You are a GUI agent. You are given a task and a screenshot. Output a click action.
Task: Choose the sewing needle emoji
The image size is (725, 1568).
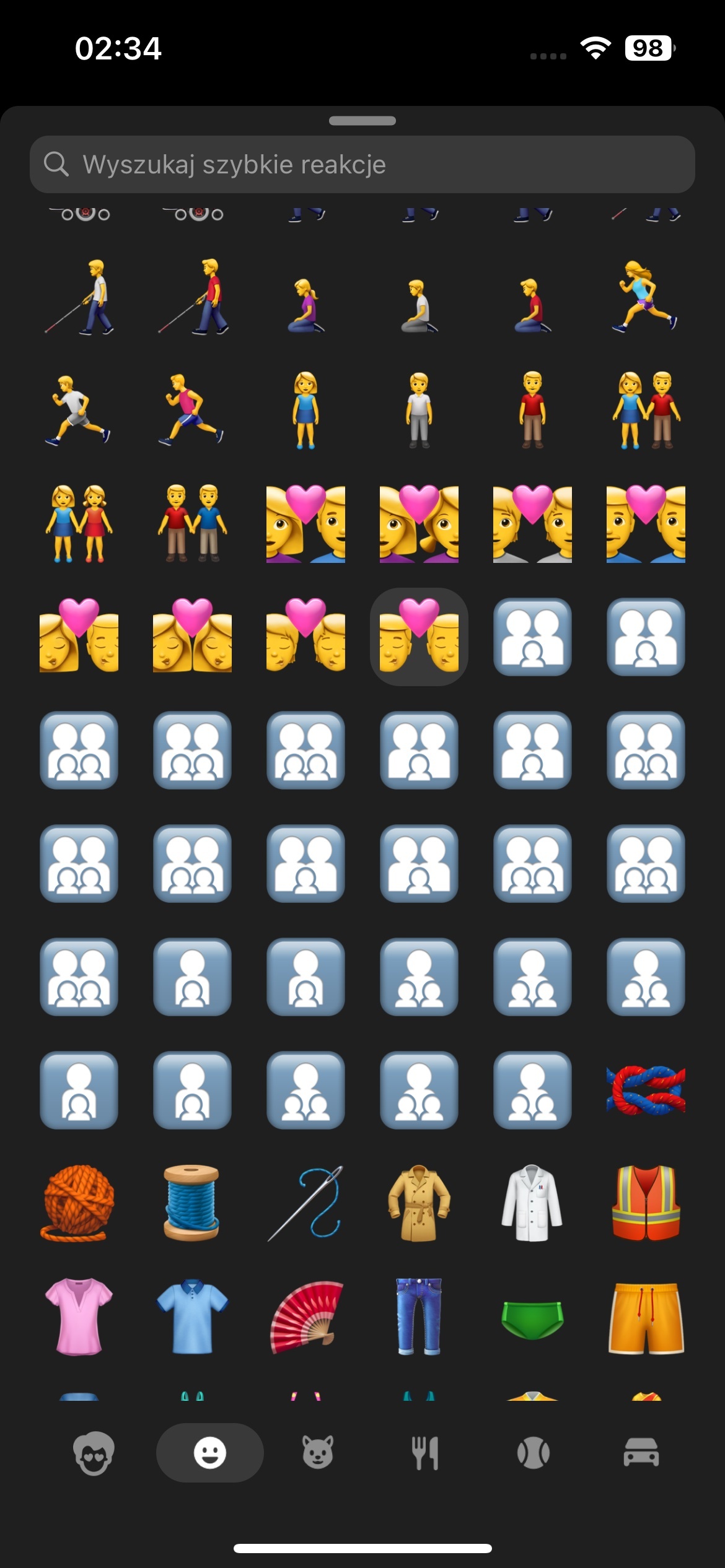pos(305,1203)
